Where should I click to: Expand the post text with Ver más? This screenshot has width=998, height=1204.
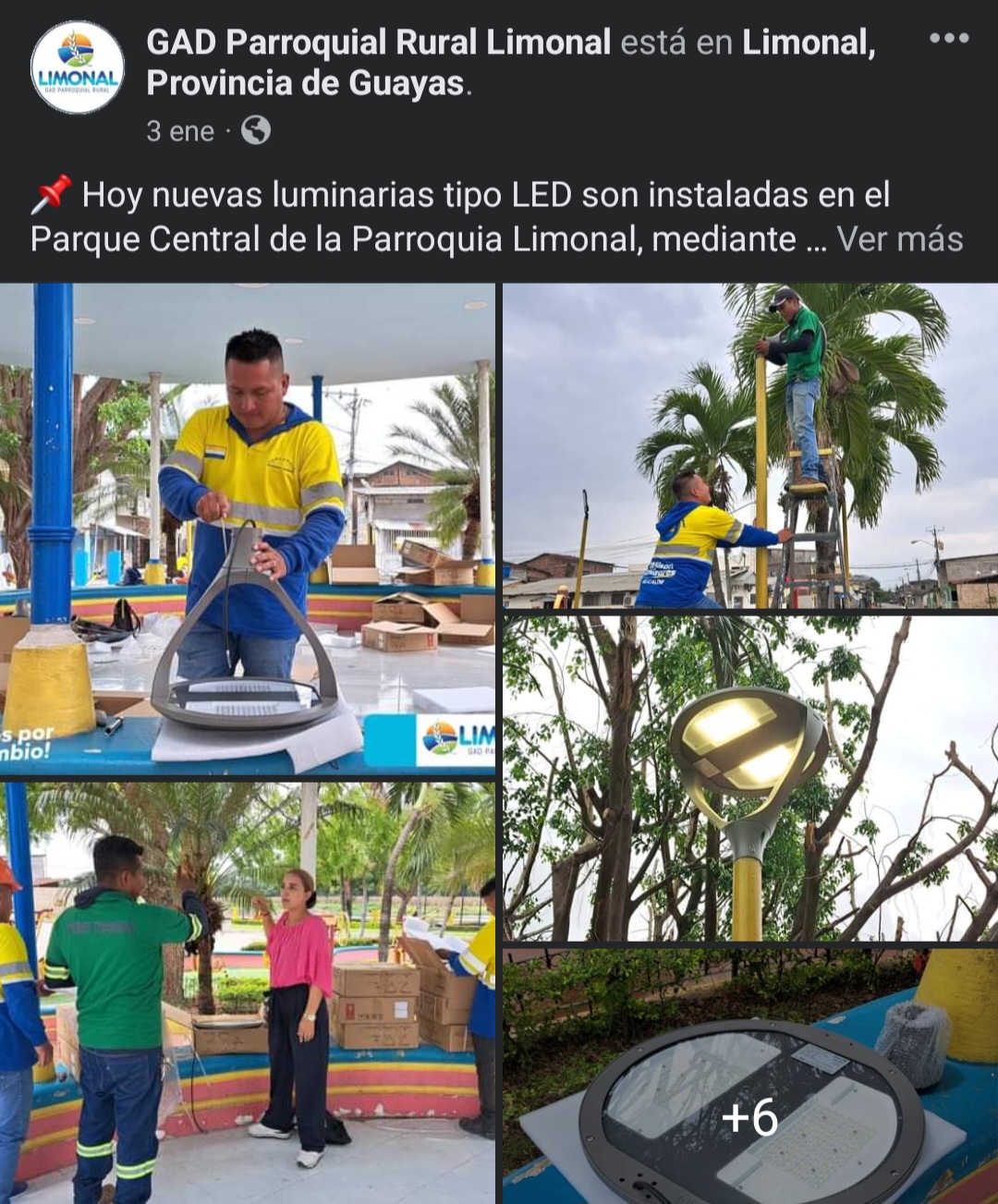(899, 239)
